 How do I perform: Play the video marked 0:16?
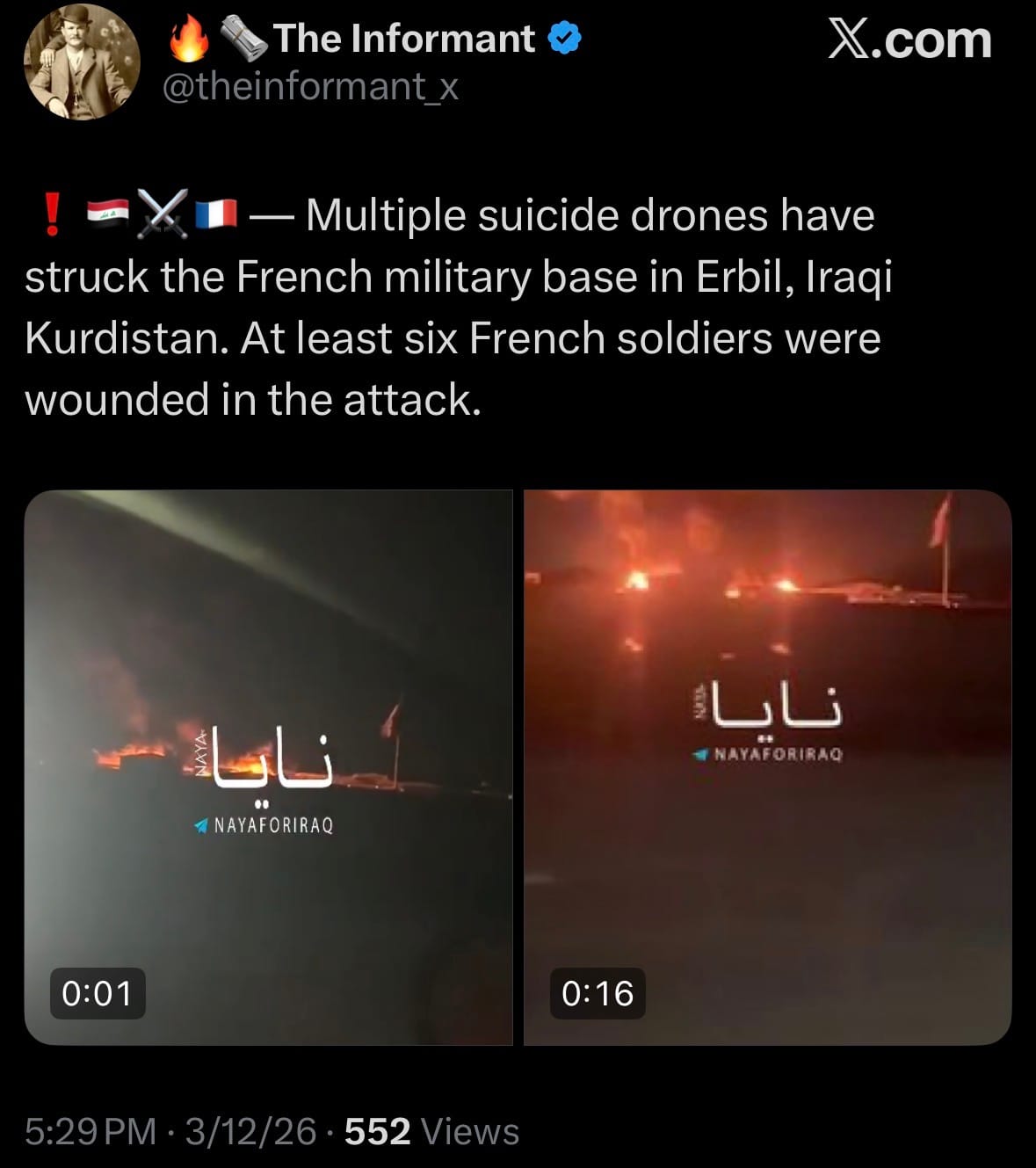click(x=767, y=767)
